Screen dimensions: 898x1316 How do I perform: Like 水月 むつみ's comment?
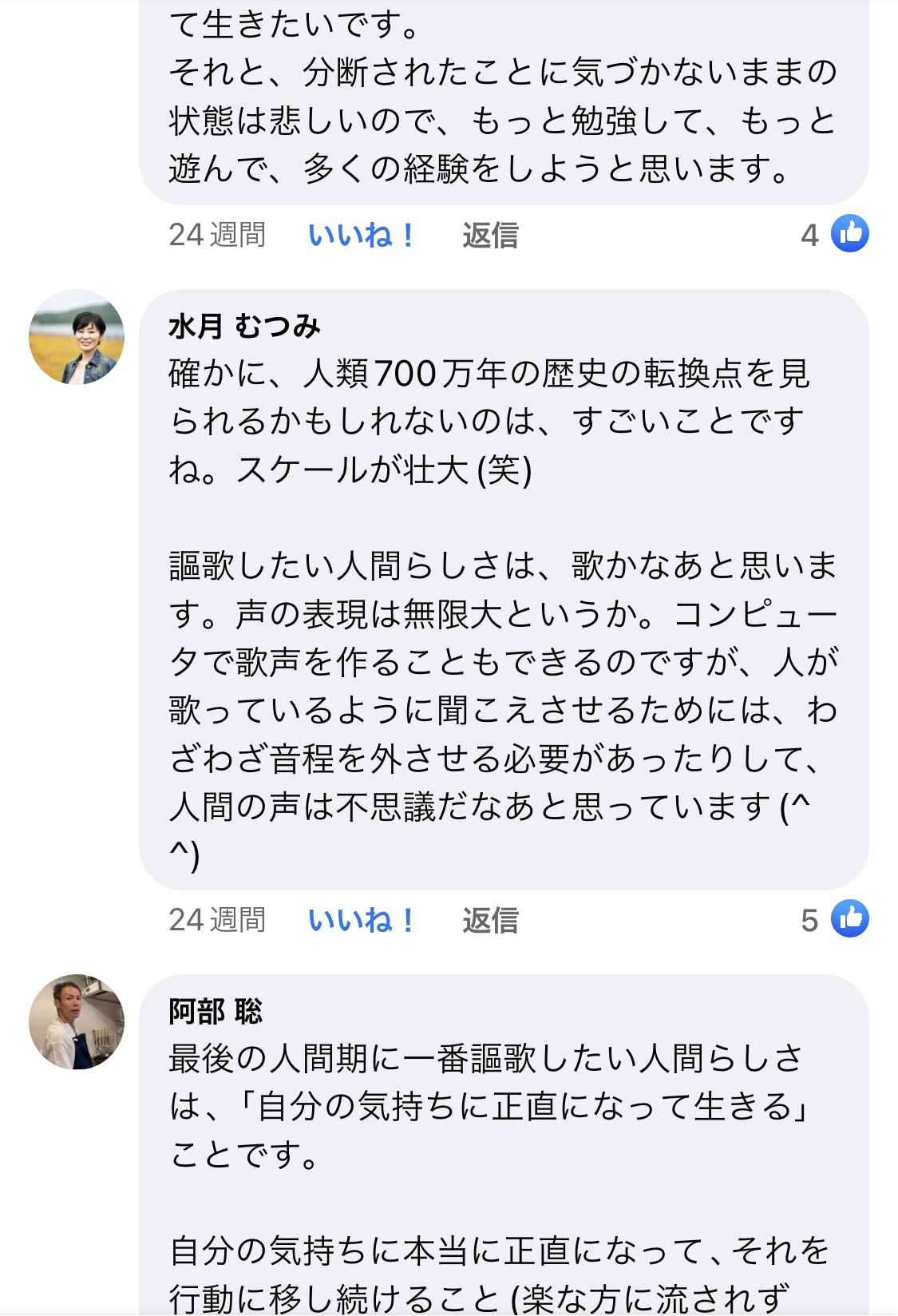(x=361, y=920)
